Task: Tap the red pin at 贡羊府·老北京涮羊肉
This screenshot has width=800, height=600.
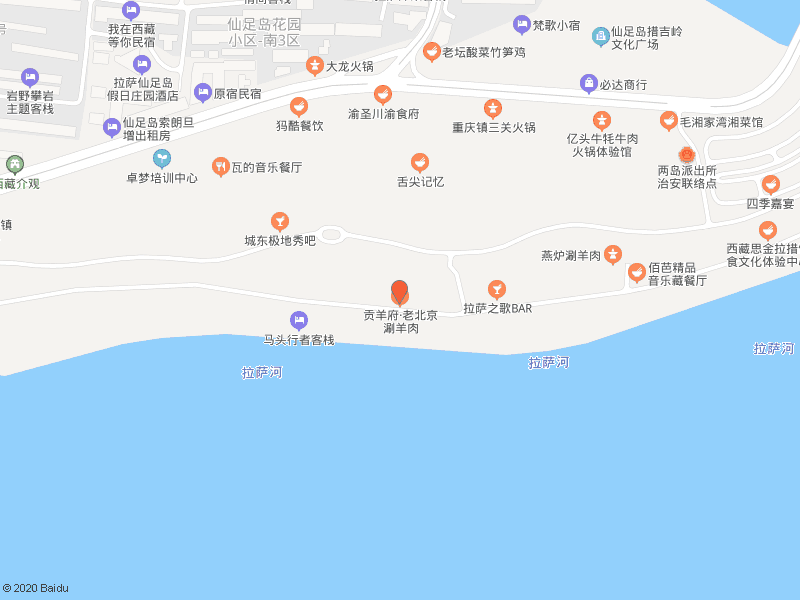Action: pos(399,292)
